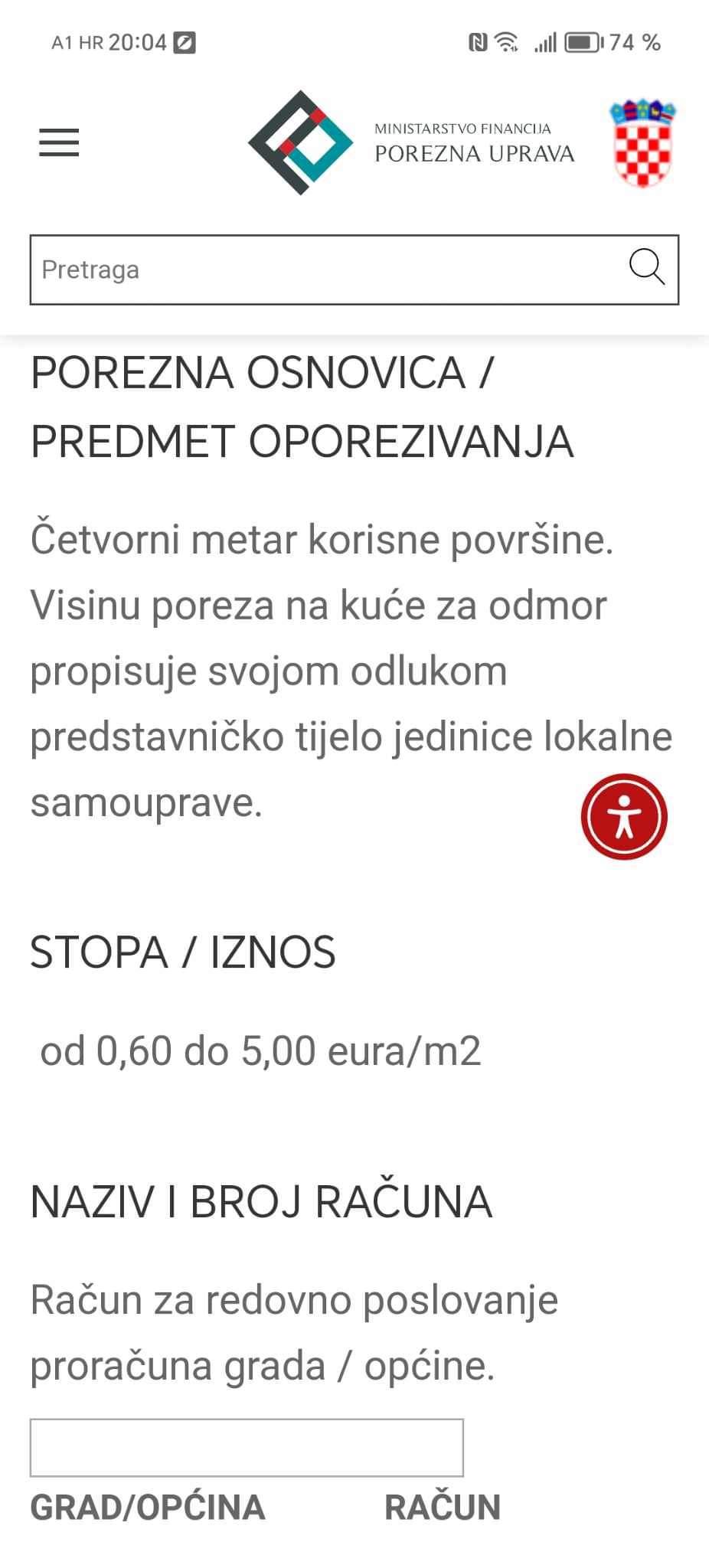Tap the magnifying glass search icon

pos(646,267)
